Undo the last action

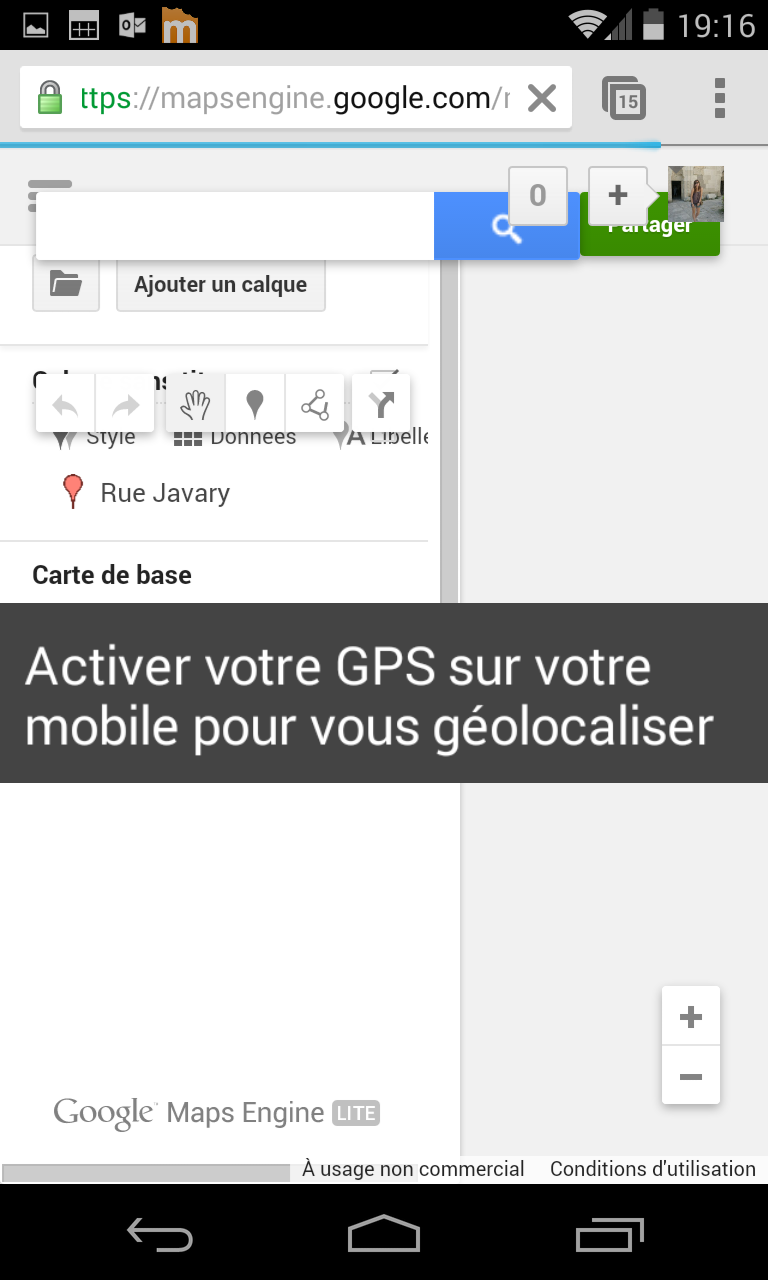[x=66, y=404]
